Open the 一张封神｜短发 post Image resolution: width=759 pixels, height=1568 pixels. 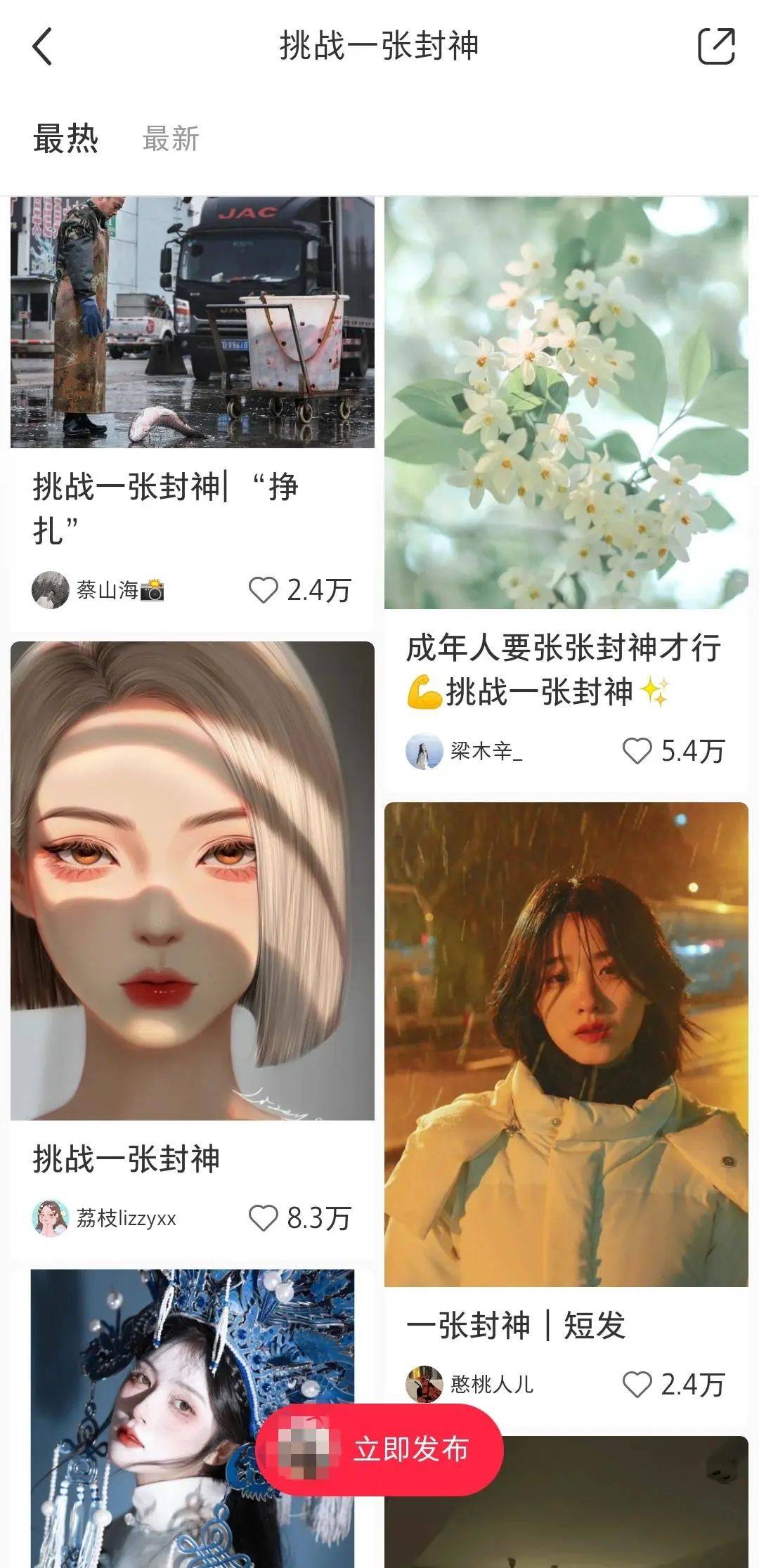(566, 1044)
